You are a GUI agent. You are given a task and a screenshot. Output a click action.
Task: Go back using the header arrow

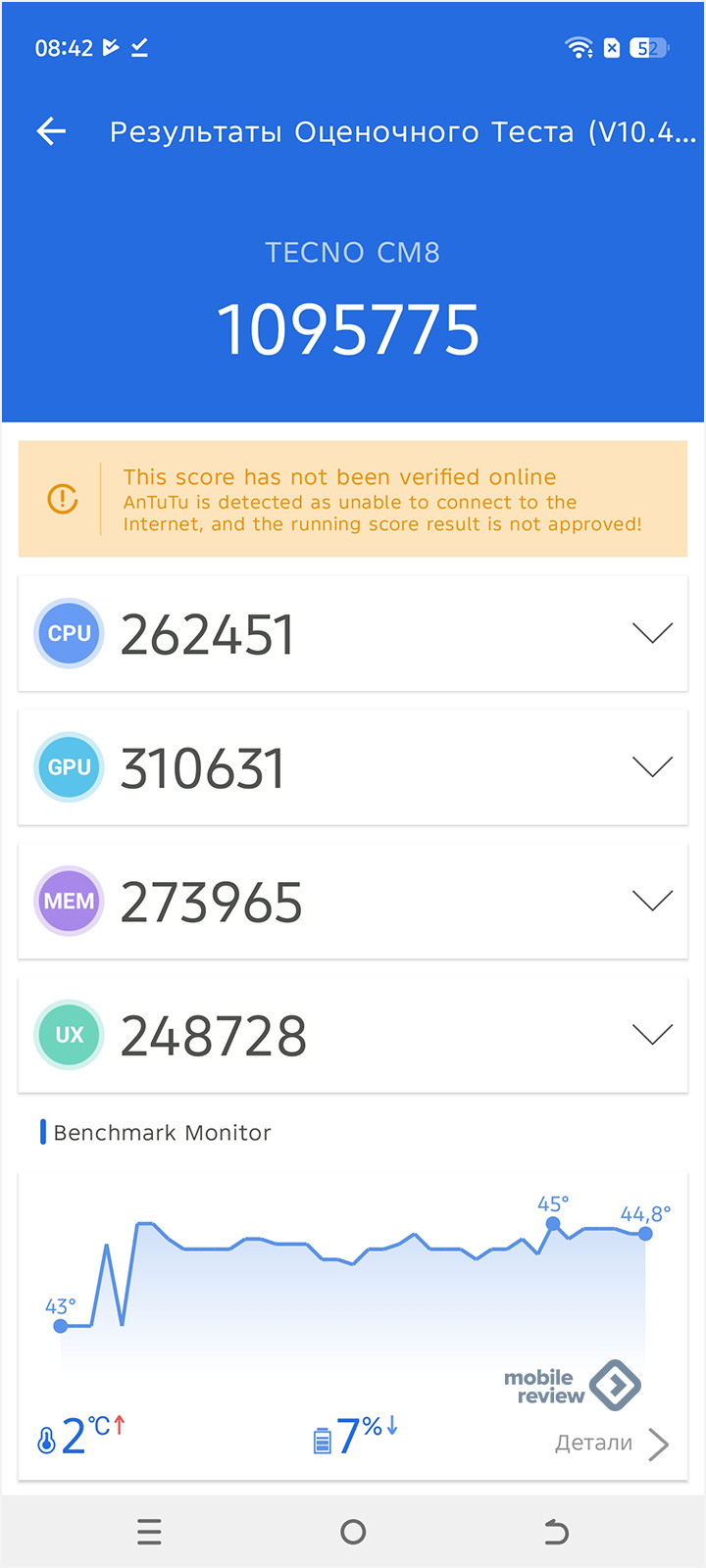pos(51,131)
